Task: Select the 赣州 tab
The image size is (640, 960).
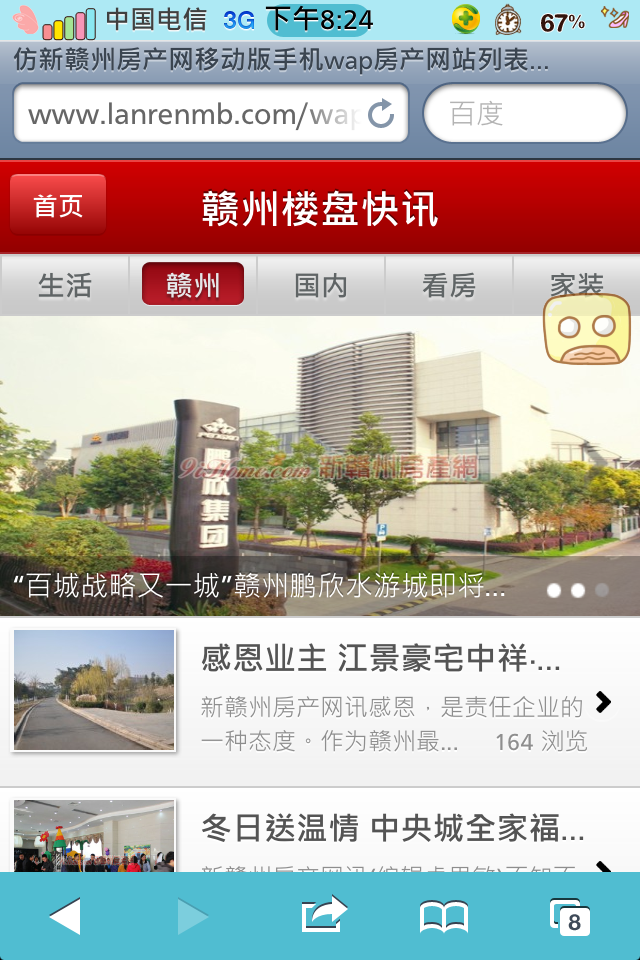Action: coord(193,285)
